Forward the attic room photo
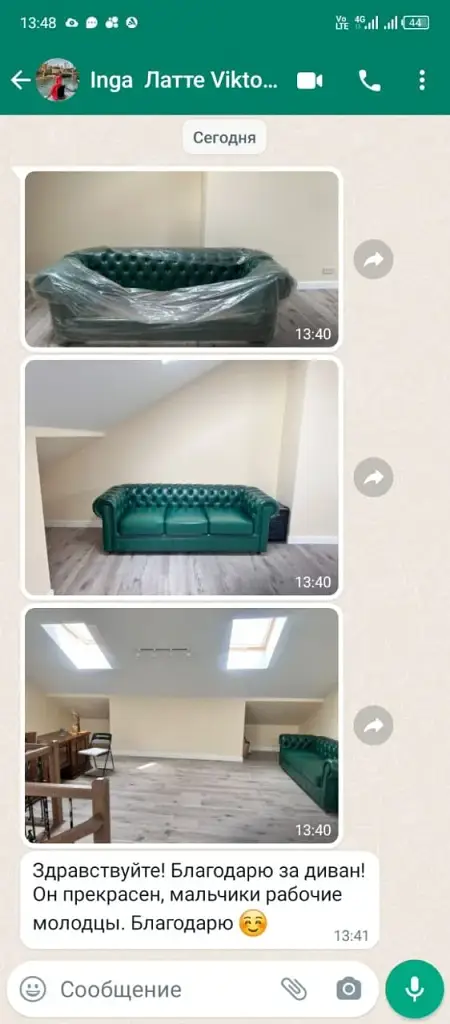The image size is (450, 1024). 374,726
